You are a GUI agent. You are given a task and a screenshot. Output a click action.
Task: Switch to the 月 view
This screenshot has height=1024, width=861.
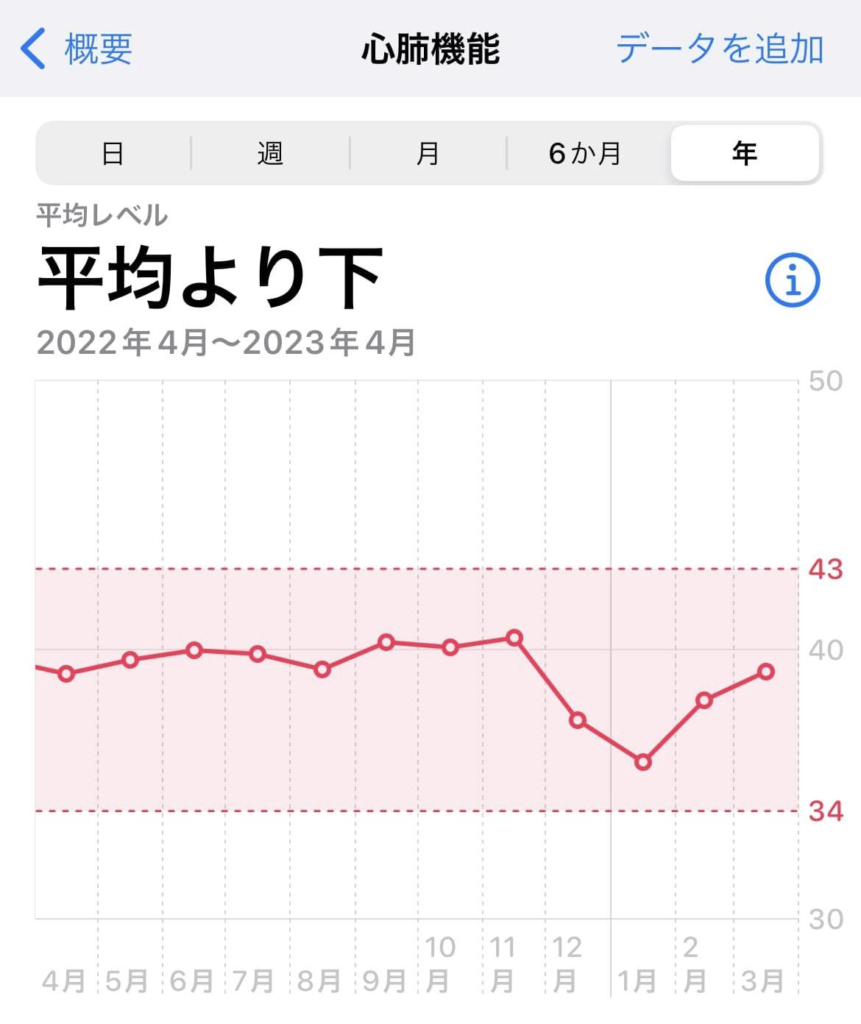pyautogui.click(x=428, y=153)
